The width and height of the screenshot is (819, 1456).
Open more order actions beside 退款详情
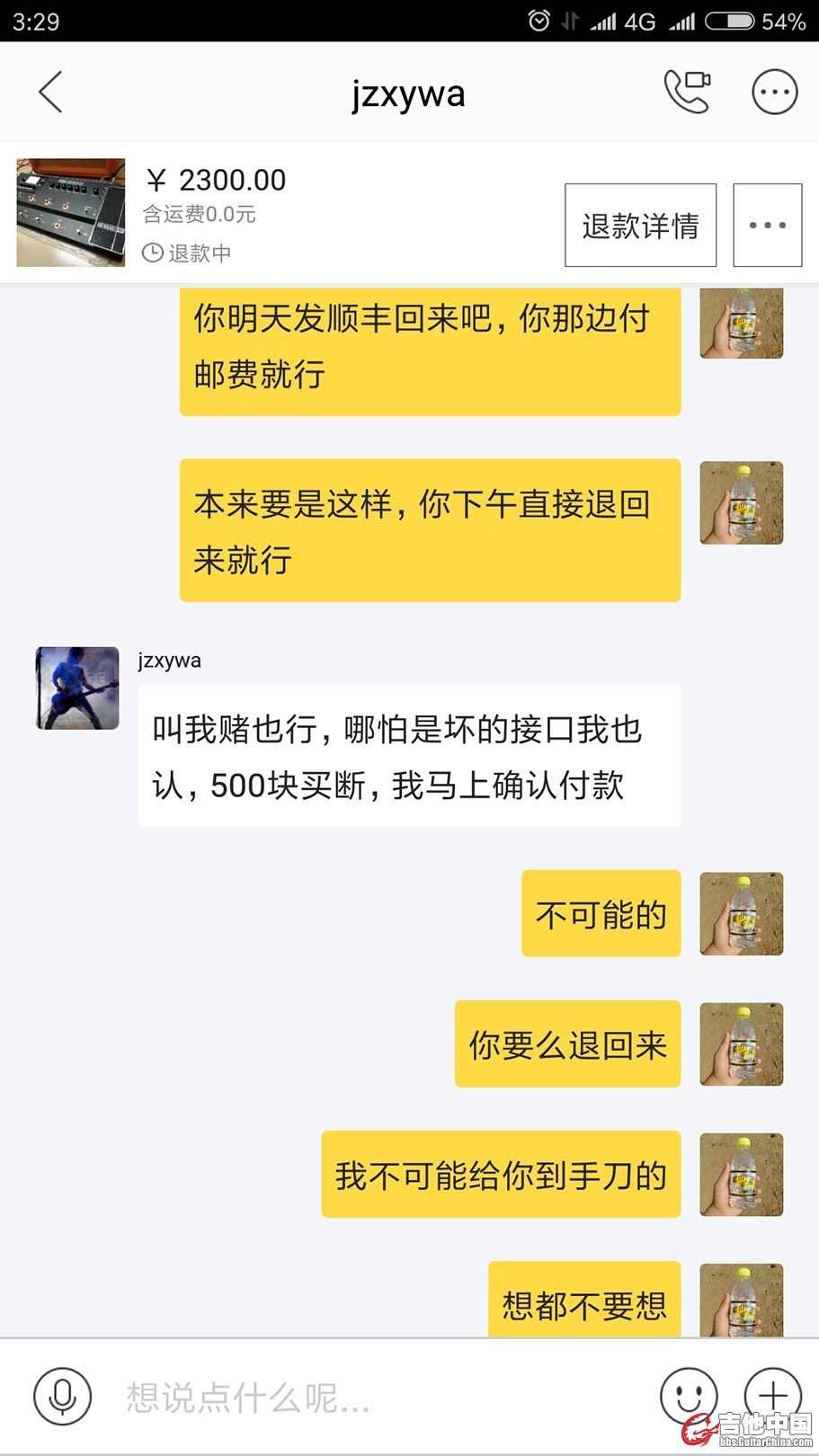point(767,226)
